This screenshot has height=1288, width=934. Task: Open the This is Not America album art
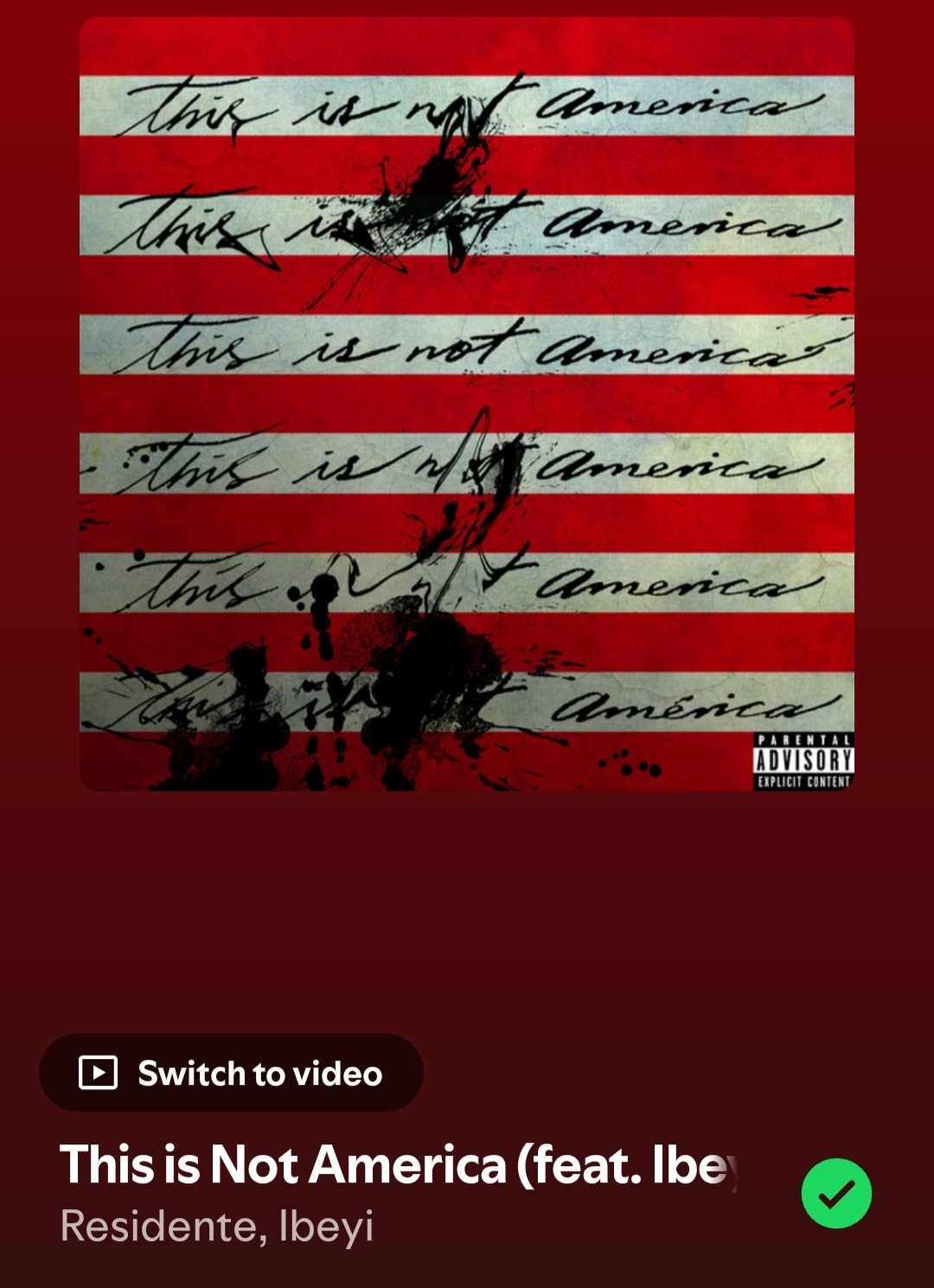click(x=467, y=404)
